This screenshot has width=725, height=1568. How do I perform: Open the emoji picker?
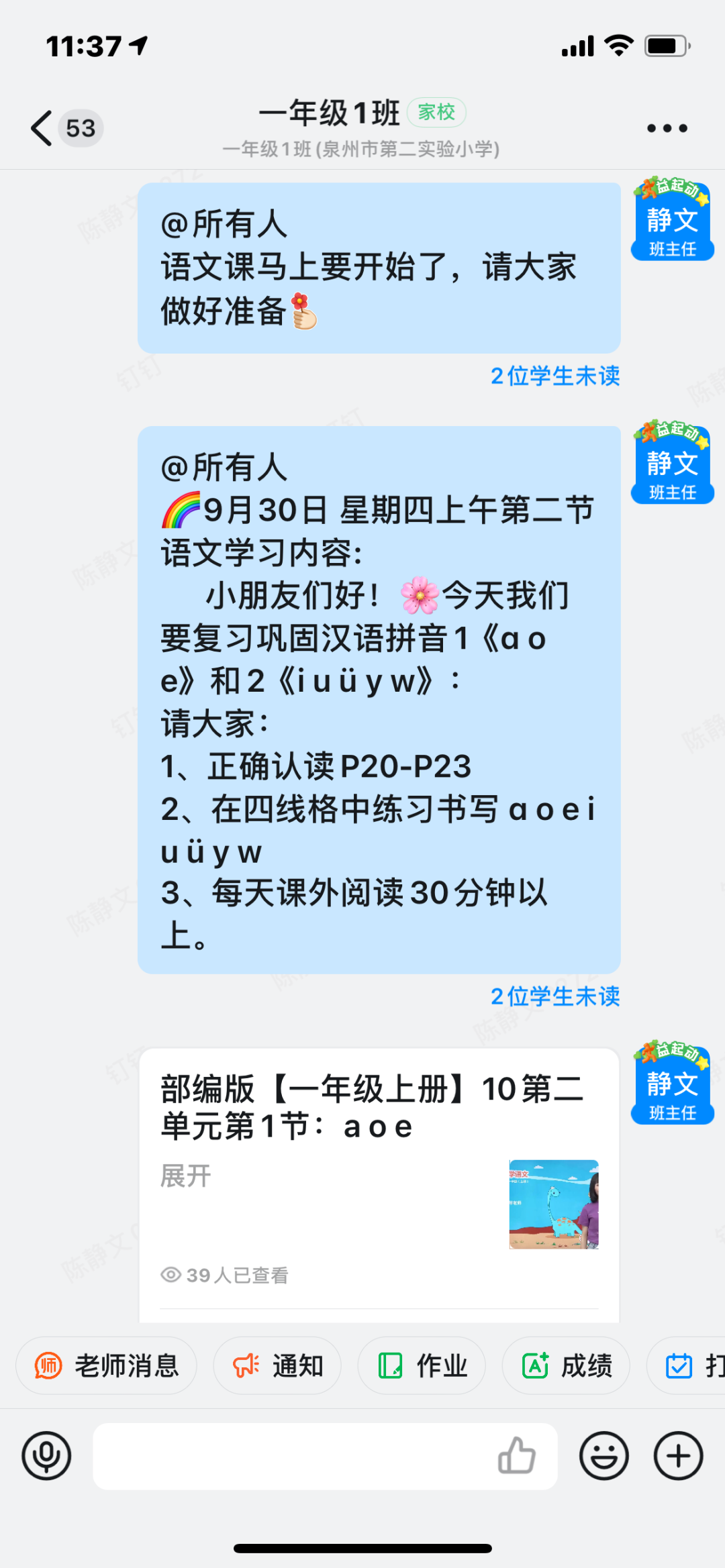[604, 1456]
